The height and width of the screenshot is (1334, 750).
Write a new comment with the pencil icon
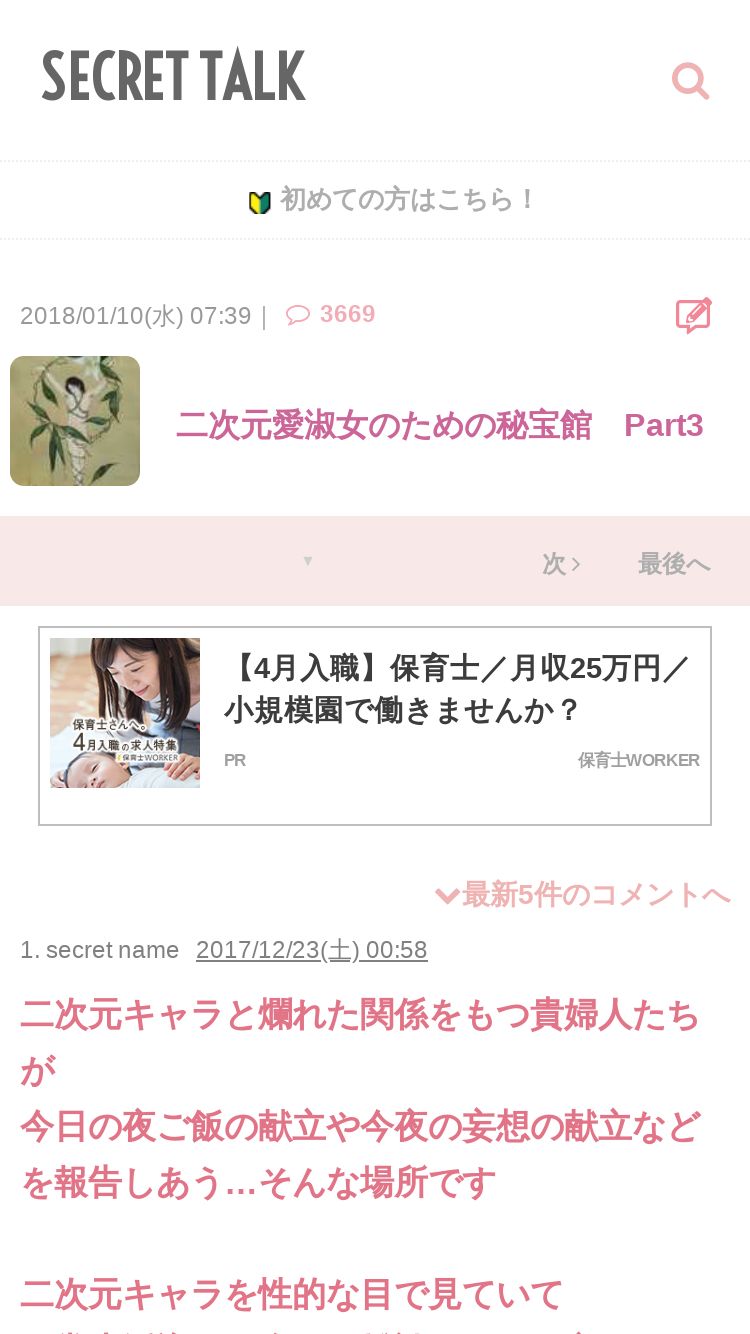tap(693, 315)
